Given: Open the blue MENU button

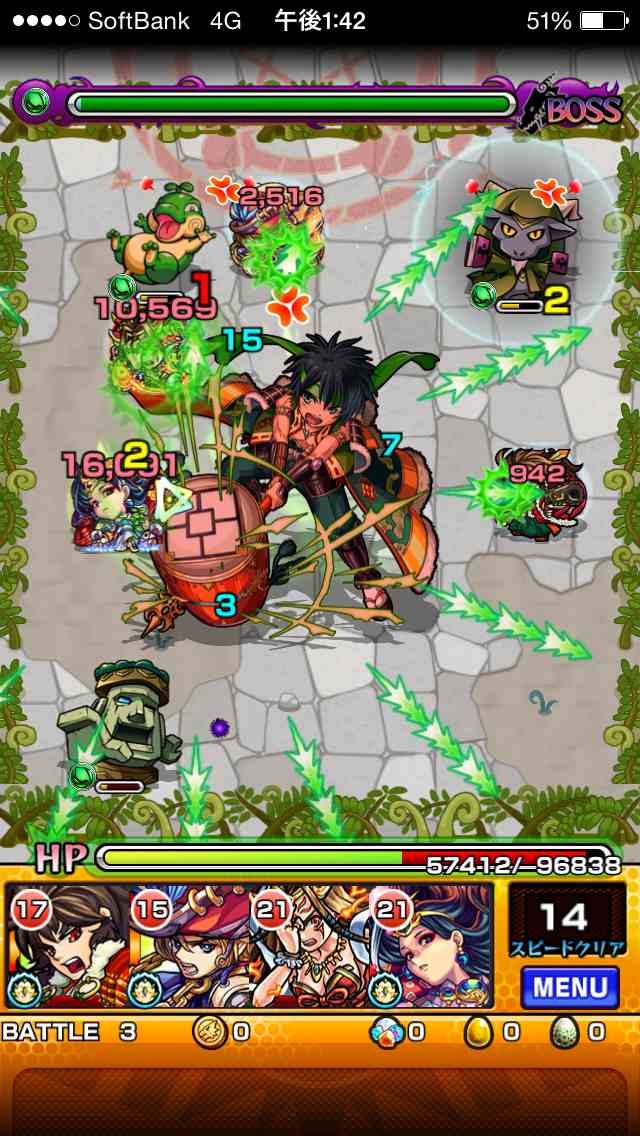Looking at the screenshot, I should point(570,988).
